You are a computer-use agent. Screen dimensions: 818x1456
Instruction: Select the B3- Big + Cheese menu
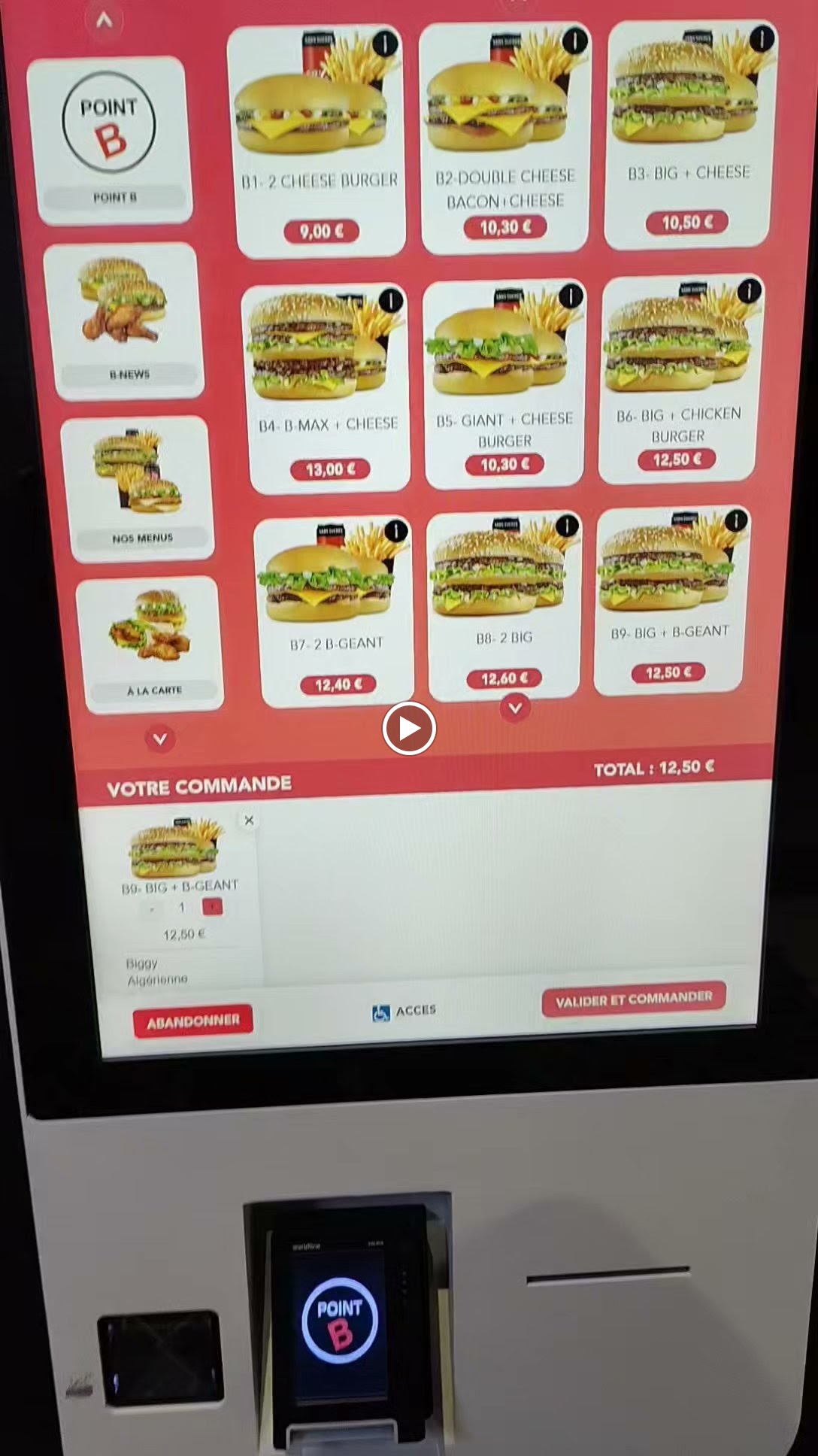click(x=689, y=135)
